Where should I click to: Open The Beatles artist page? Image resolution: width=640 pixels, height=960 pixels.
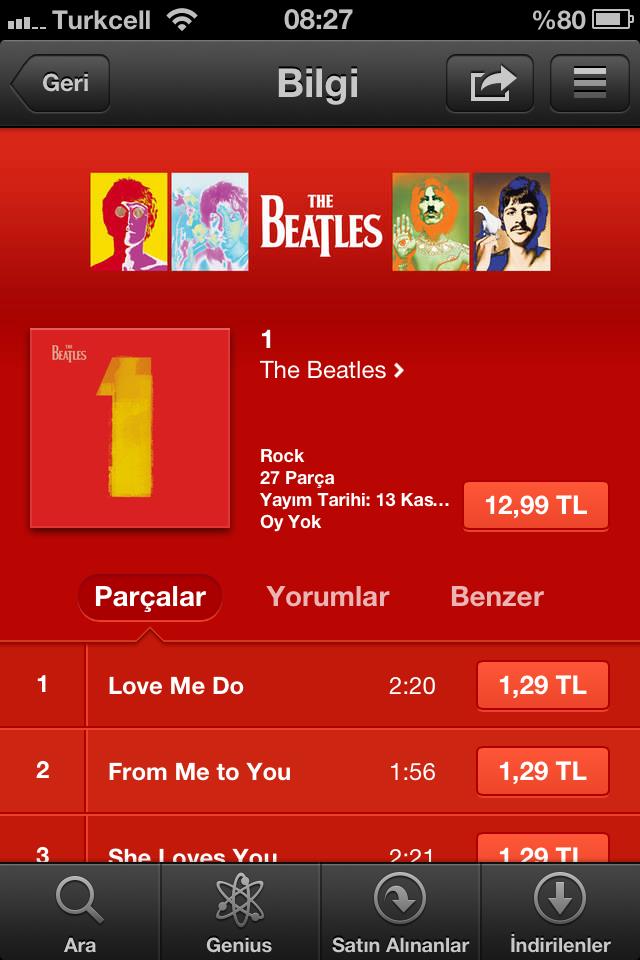point(331,370)
